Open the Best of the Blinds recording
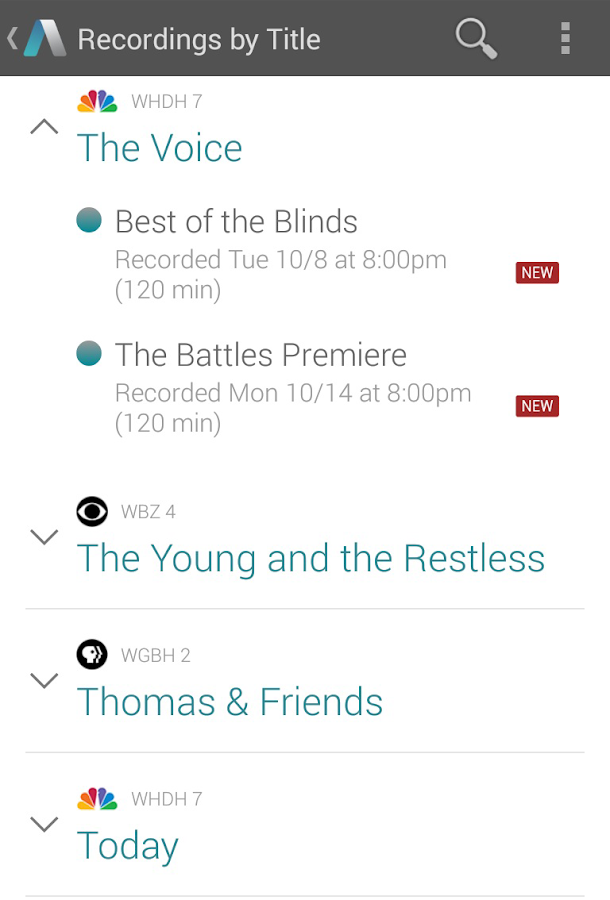This screenshot has width=610, height=900. pos(236,221)
